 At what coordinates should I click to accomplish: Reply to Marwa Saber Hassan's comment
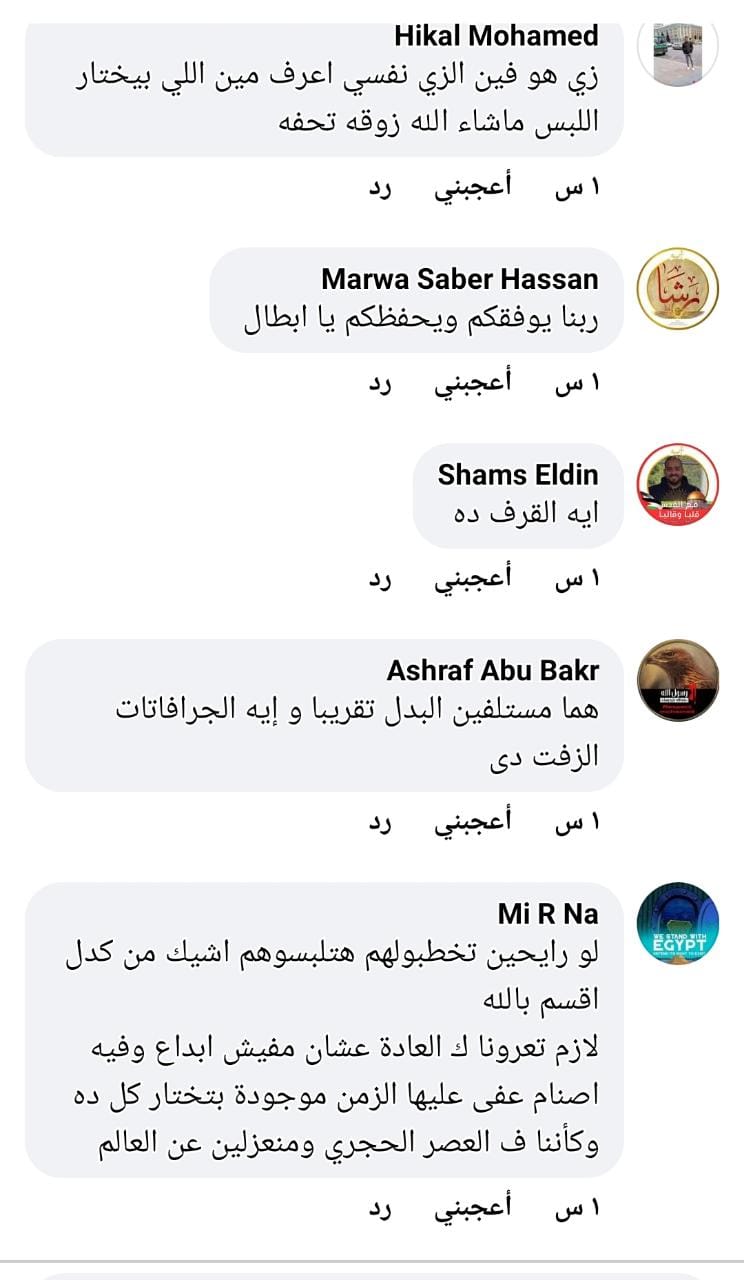pos(380,386)
